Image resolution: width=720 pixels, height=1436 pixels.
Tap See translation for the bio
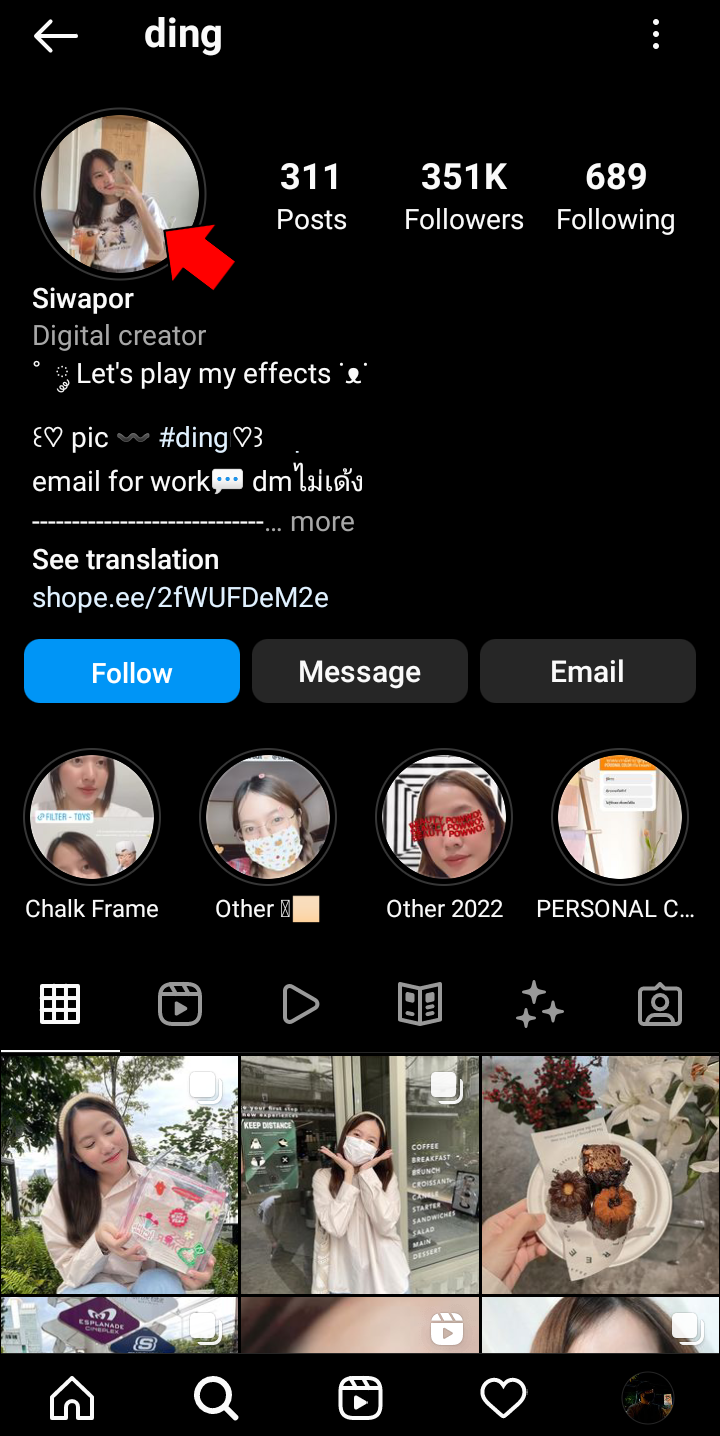click(125, 560)
